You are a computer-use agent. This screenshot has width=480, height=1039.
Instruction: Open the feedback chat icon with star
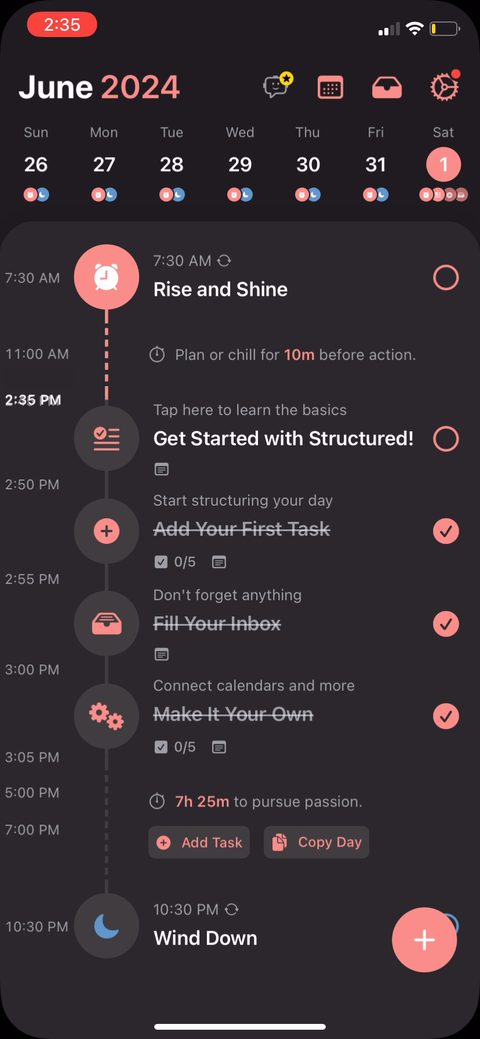point(278,87)
